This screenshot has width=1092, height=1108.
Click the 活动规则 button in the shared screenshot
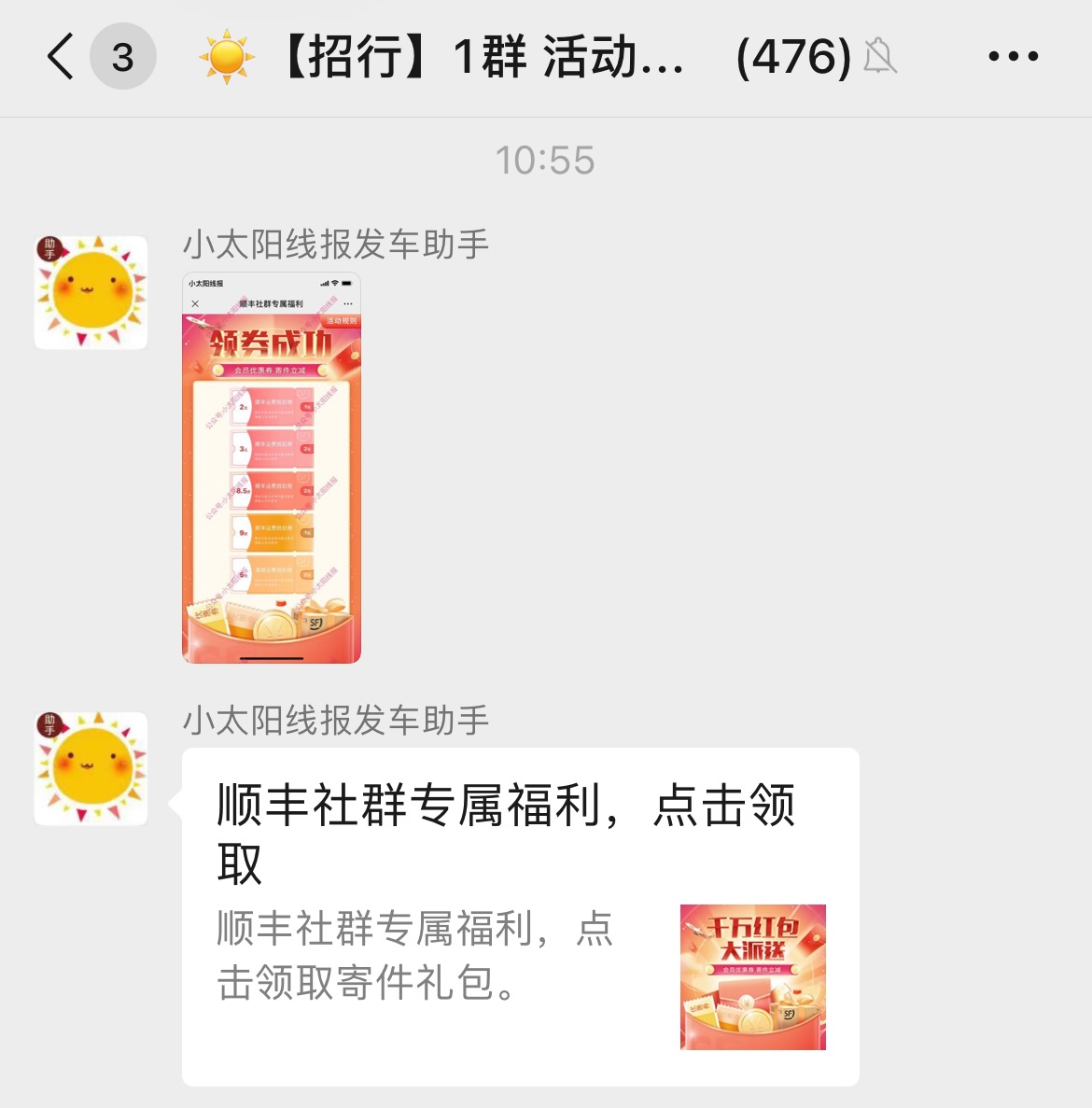coord(342,322)
